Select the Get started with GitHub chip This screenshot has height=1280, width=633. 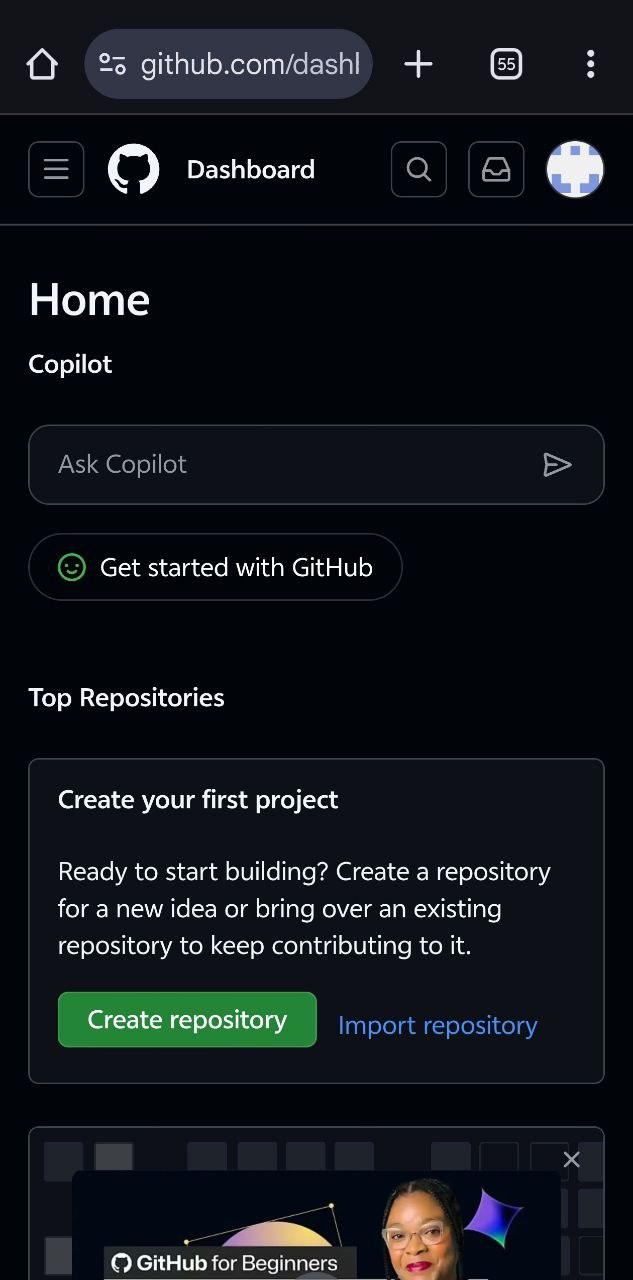click(215, 567)
